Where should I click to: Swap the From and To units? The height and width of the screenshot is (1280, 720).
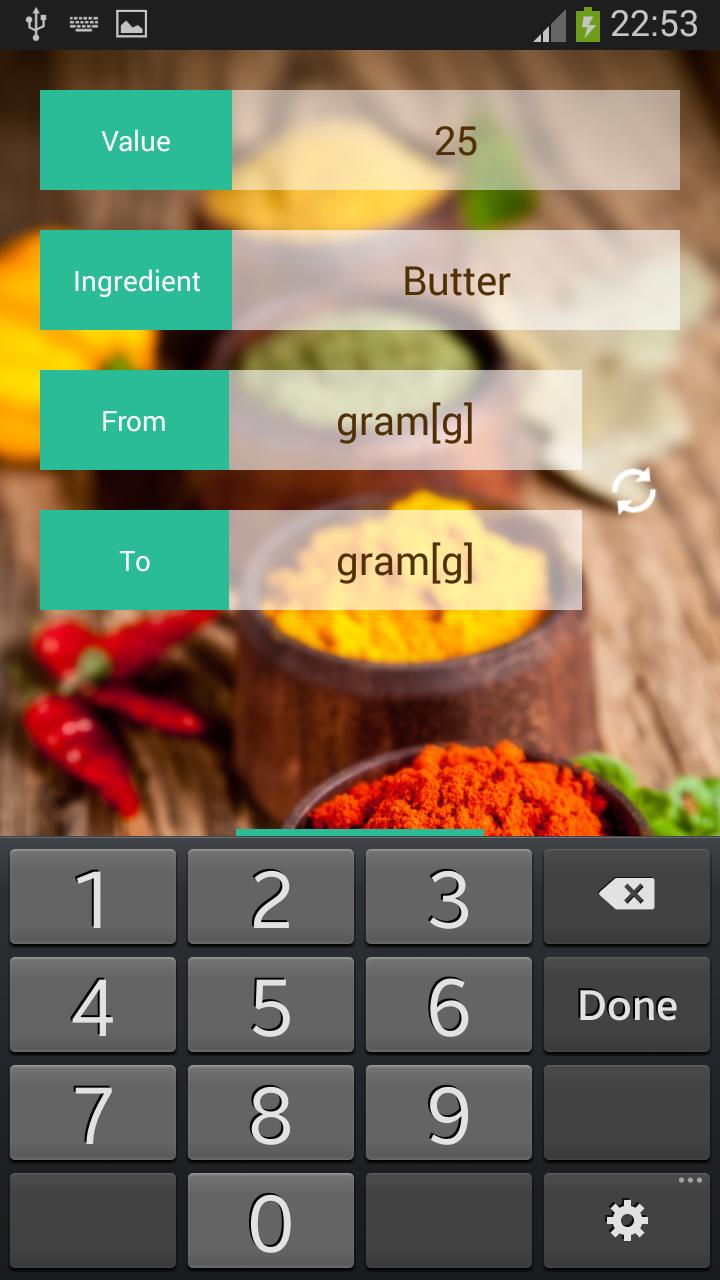coord(634,491)
